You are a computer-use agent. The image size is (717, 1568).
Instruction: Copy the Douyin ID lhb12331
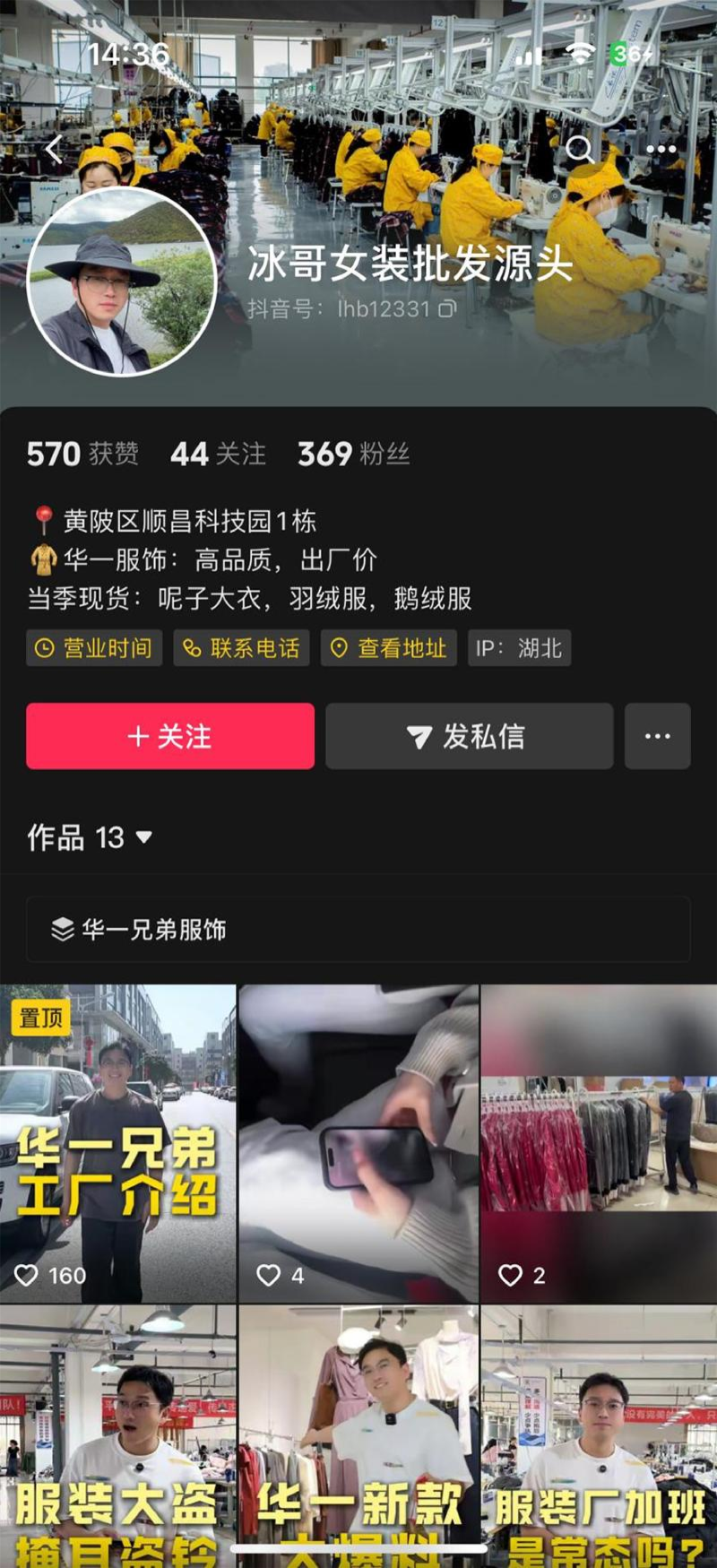pyautogui.click(x=447, y=309)
